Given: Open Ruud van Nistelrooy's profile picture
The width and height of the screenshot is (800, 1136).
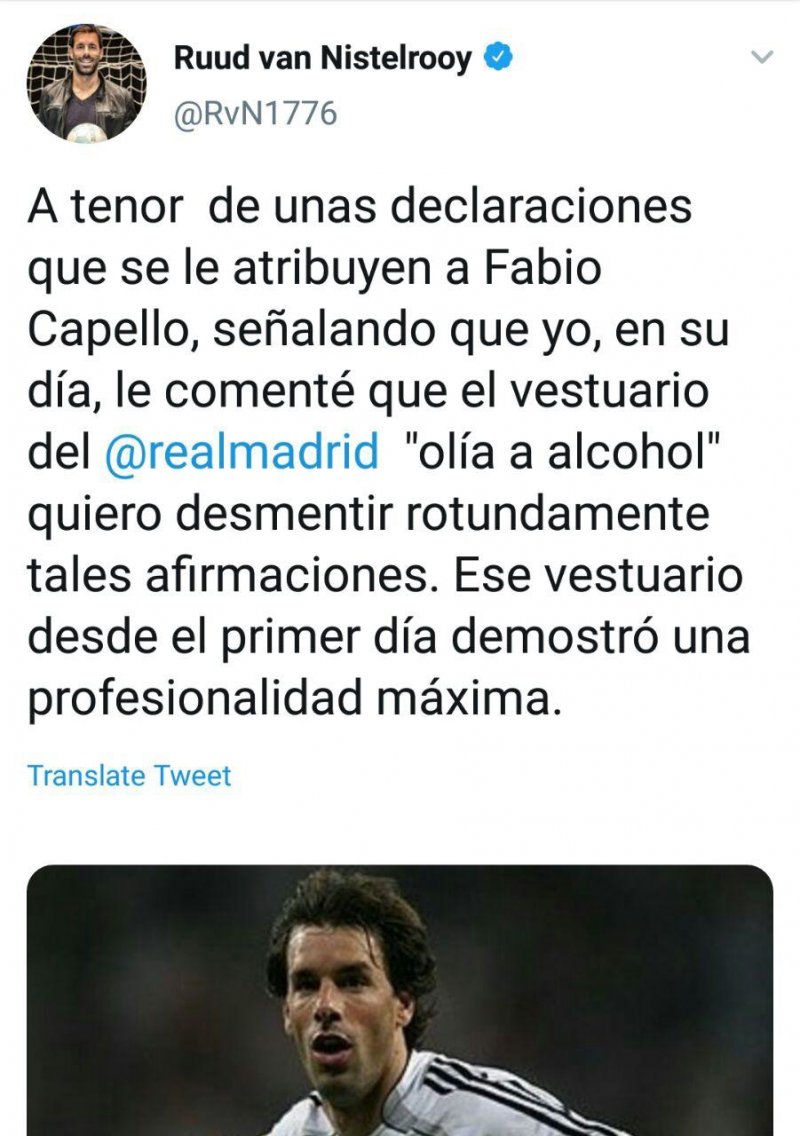Looking at the screenshot, I should tap(86, 82).
